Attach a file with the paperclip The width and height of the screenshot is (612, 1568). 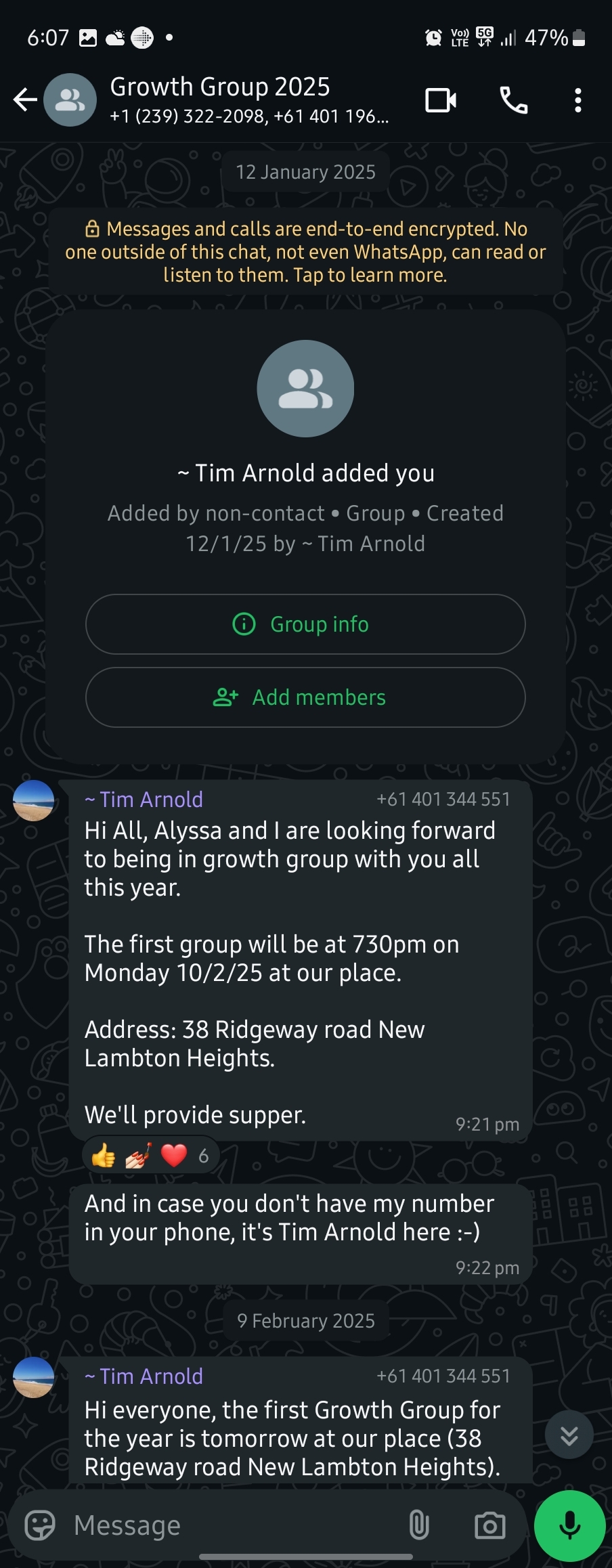click(x=419, y=1526)
